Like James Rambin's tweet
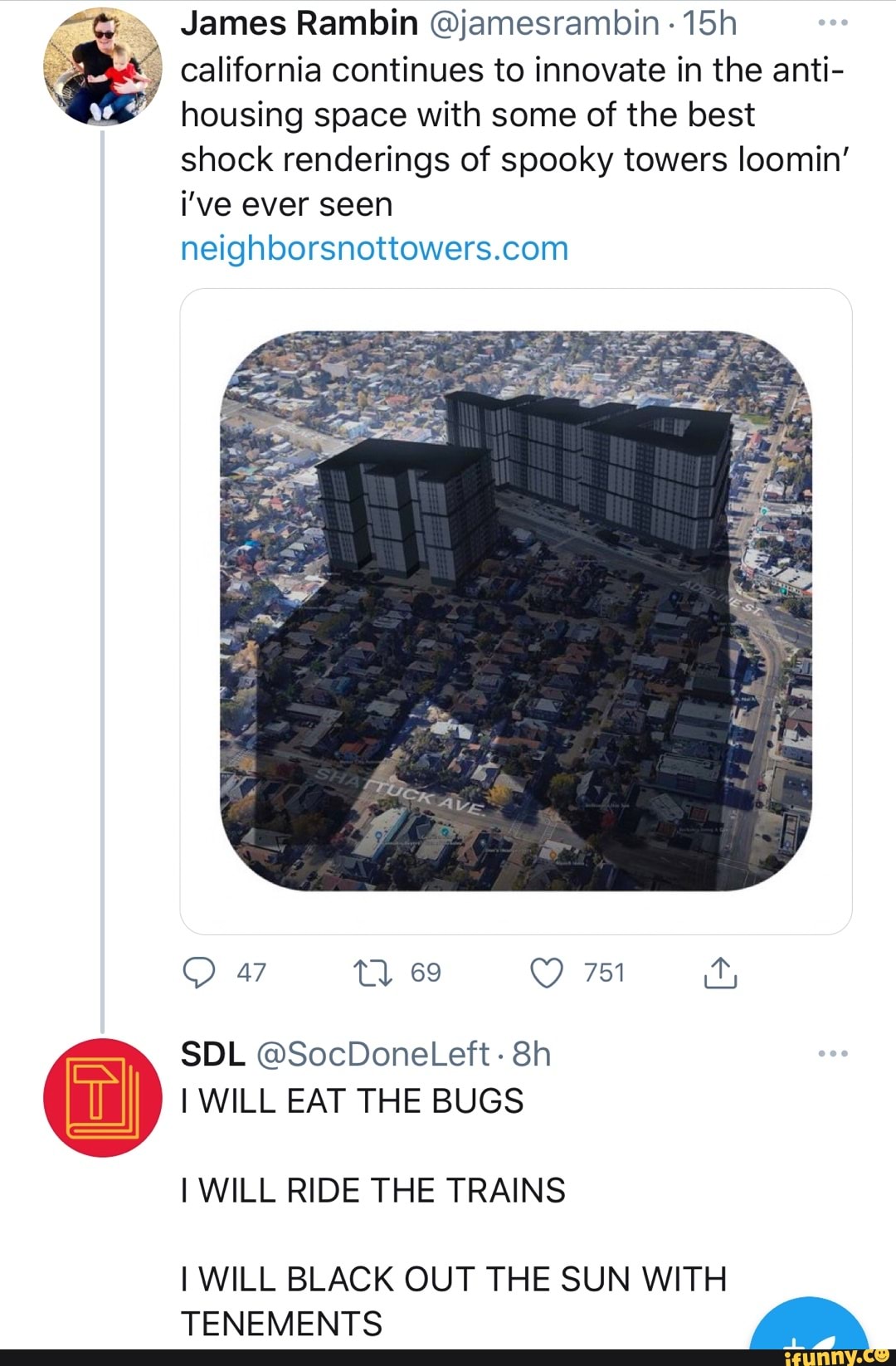Viewport: 896px width, 1366px height. [547, 973]
